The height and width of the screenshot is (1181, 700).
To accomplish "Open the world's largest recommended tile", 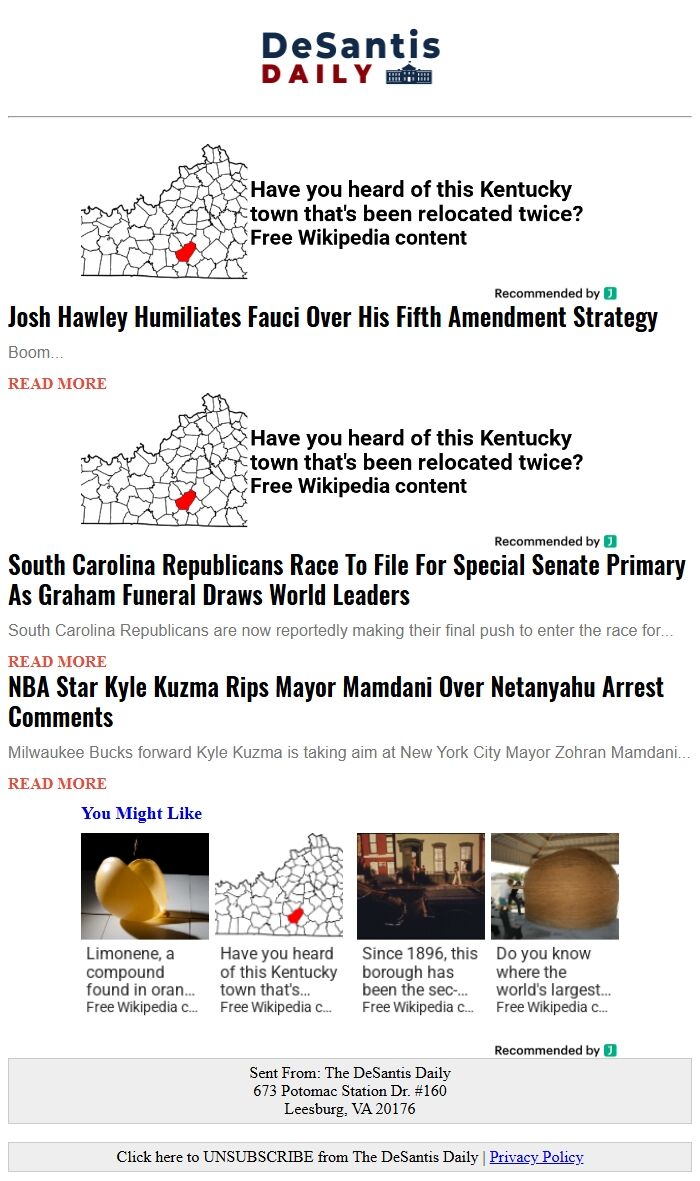I will [555, 924].
